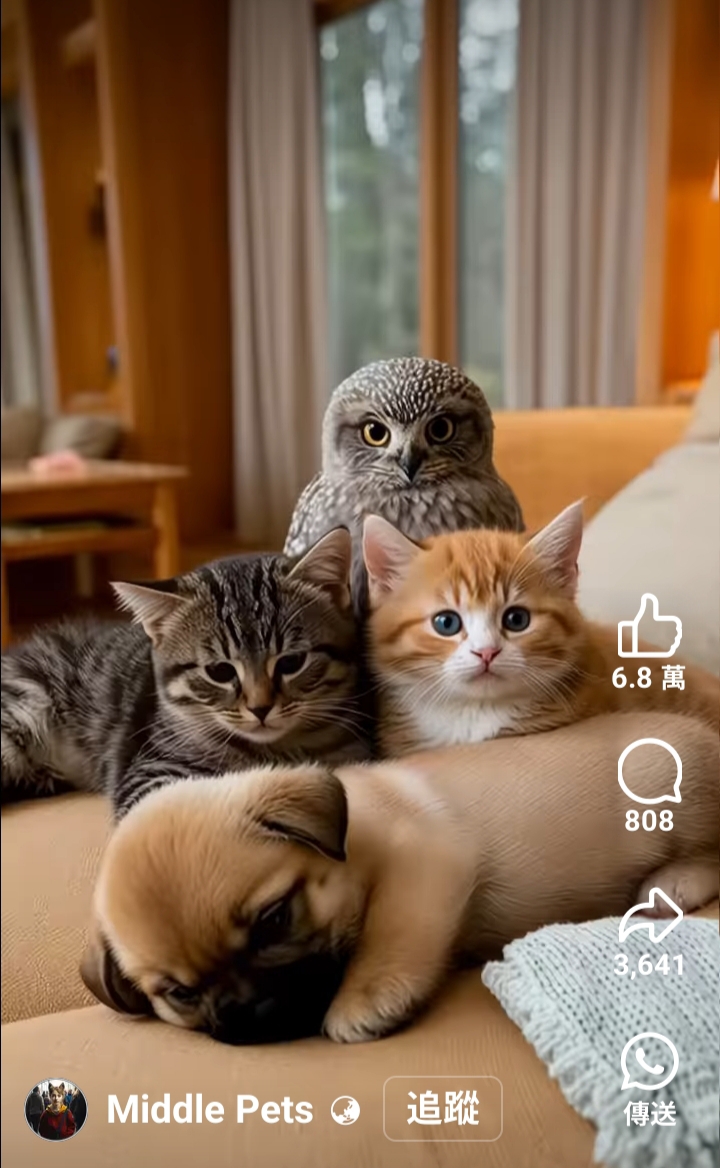Screen dimensions: 720x1168
Task: Share this reel with the arrow icon
Action: click(x=650, y=915)
